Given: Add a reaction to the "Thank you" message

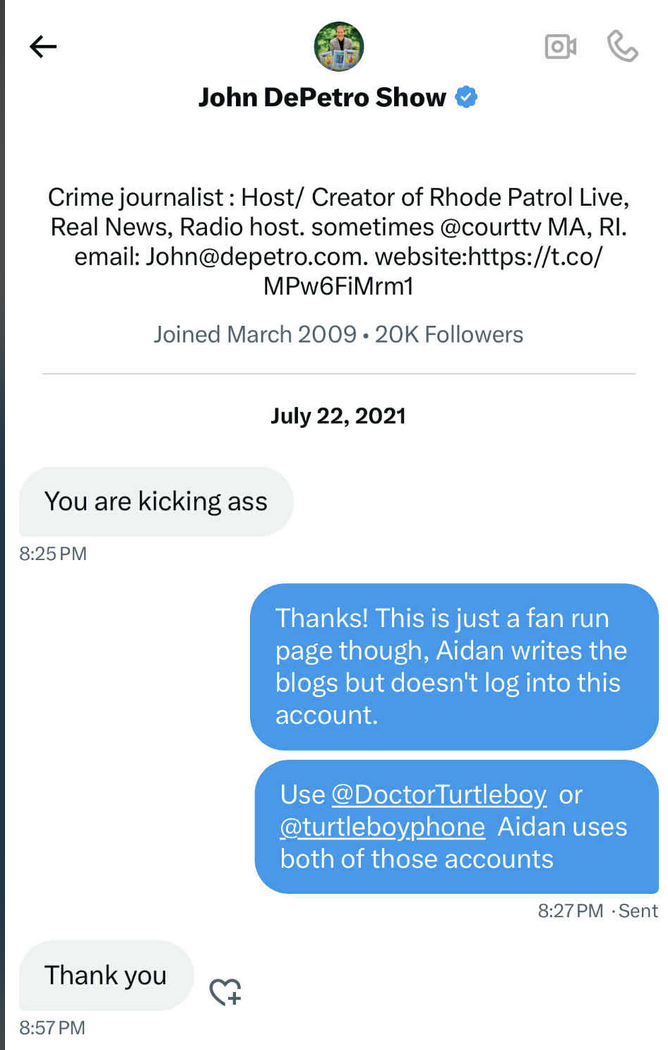Looking at the screenshot, I should click(225, 992).
